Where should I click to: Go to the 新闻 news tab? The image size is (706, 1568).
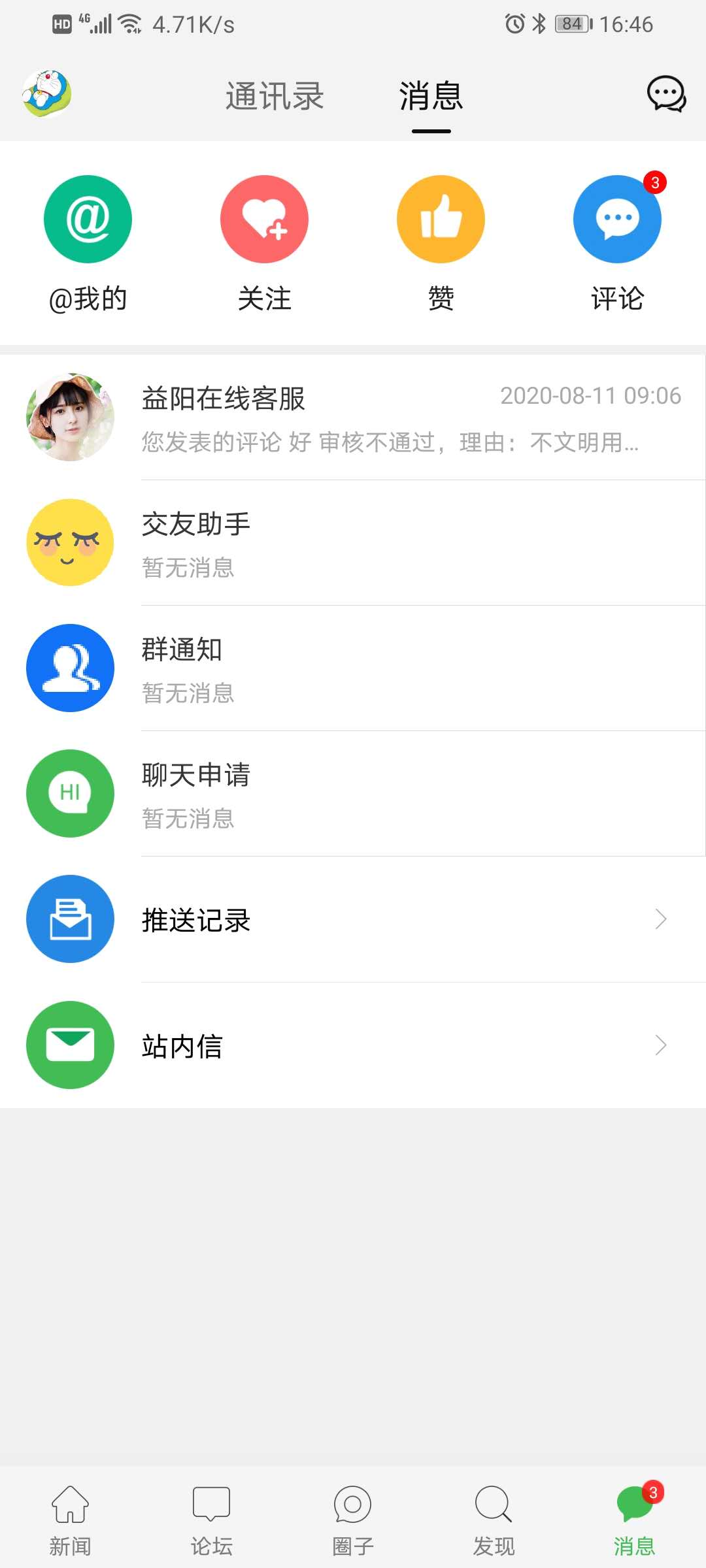[71, 1517]
